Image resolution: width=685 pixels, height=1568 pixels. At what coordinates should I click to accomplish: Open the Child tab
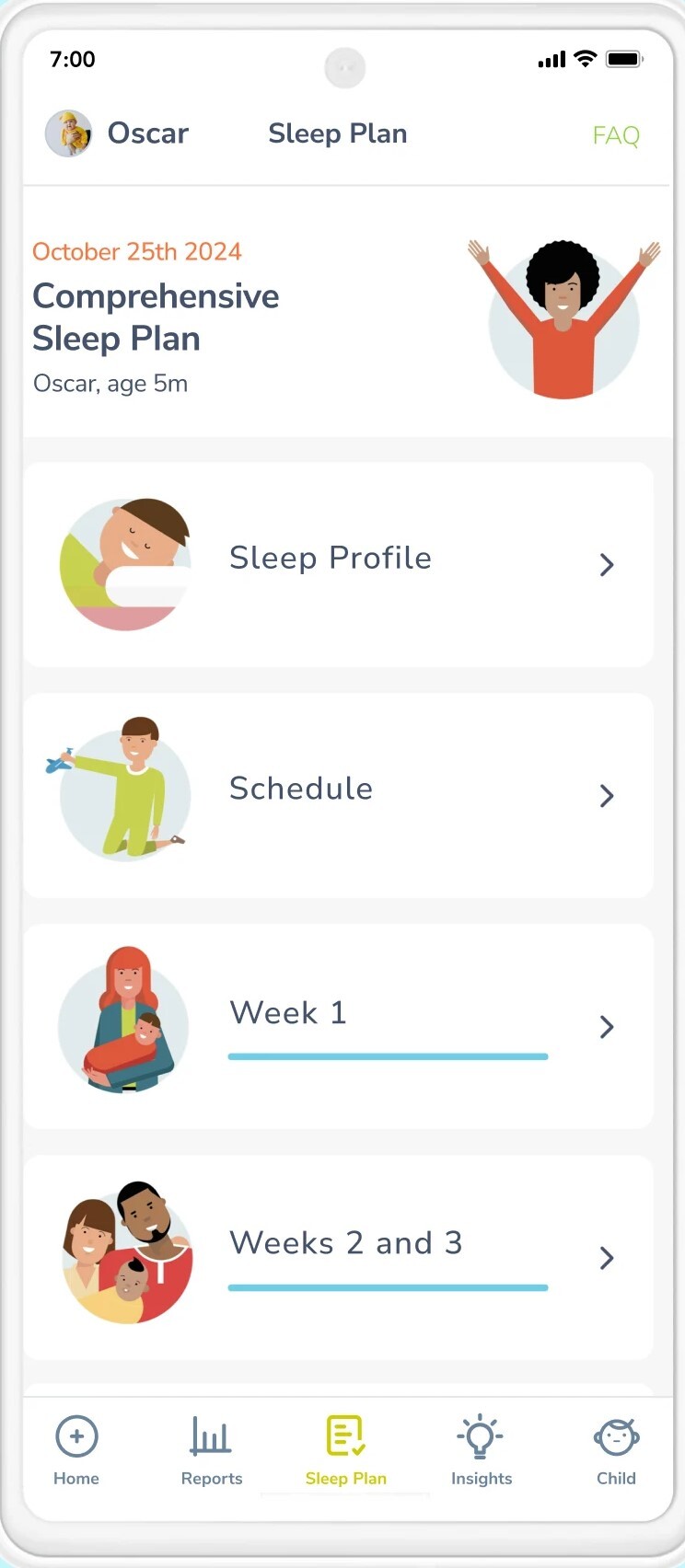(616, 1451)
